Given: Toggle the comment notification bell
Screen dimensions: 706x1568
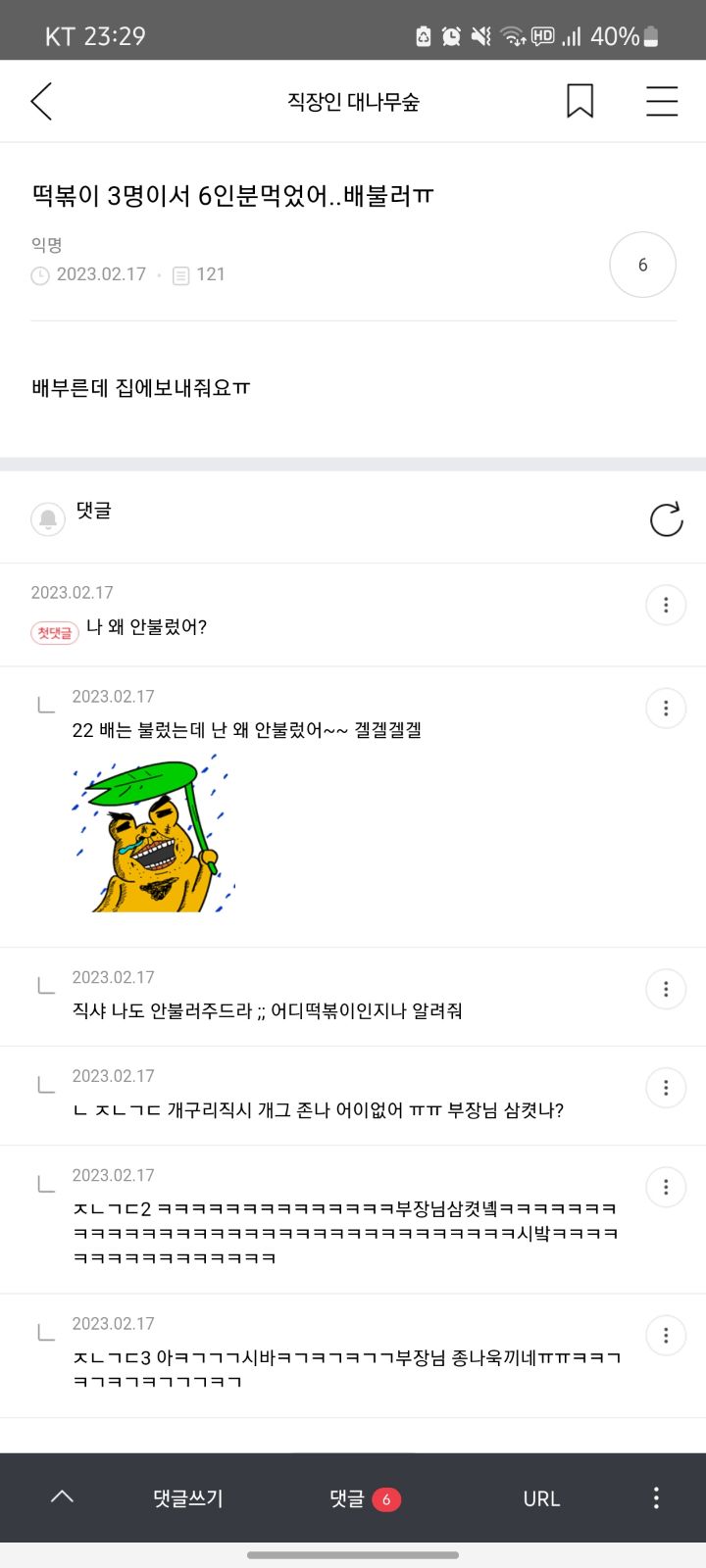Looking at the screenshot, I should 48,518.
